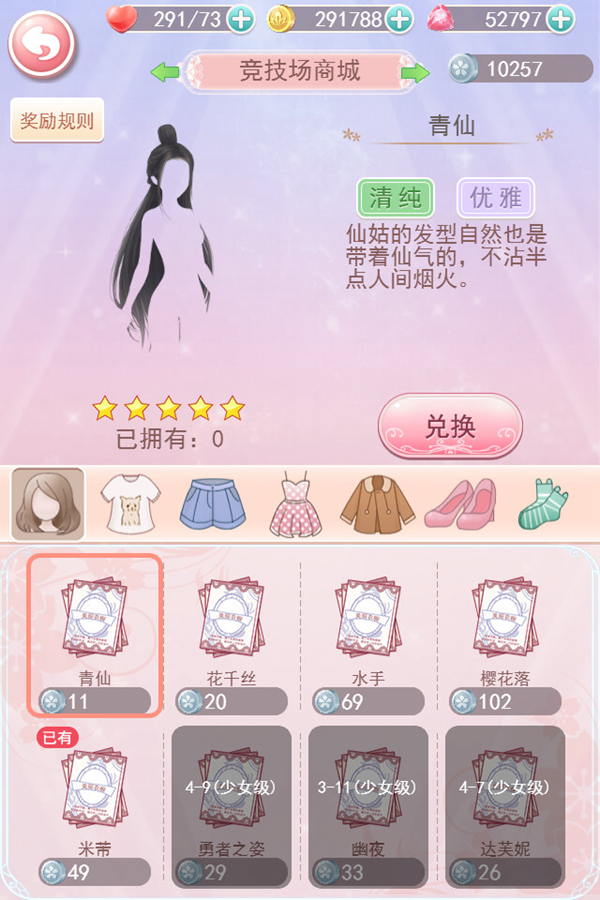Select the hairstyle category tab
Image resolution: width=600 pixels, height=900 pixels.
pos(47,505)
